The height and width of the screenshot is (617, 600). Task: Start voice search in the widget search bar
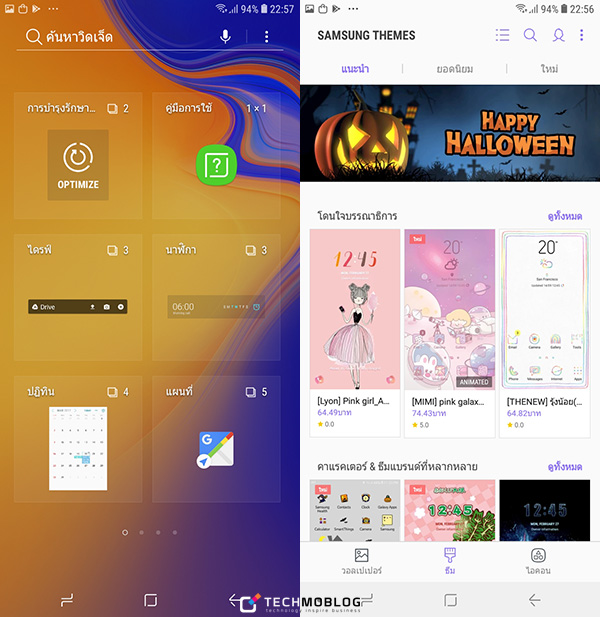point(226,37)
